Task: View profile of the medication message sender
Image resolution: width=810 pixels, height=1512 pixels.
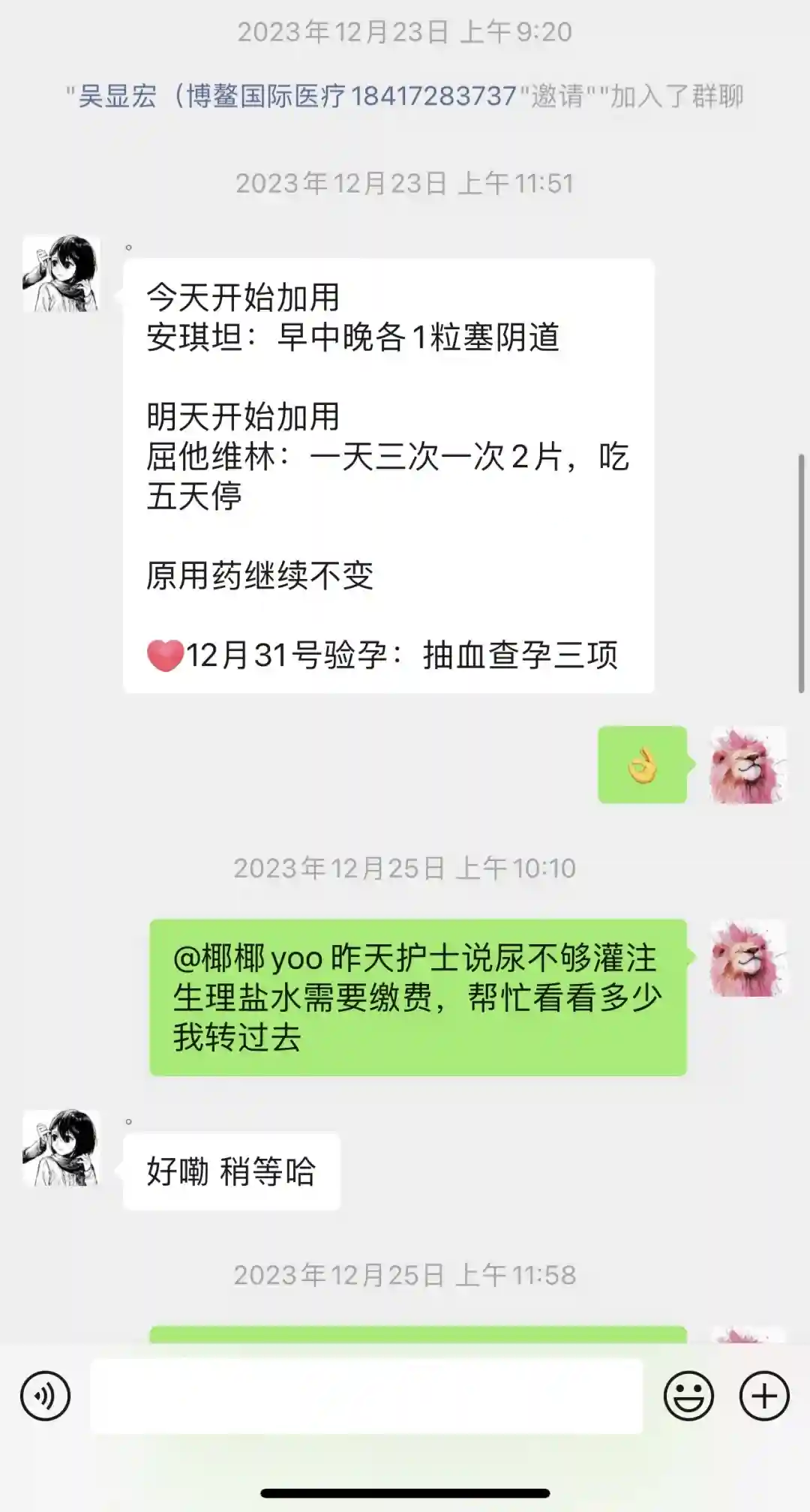Action: [x=61, y=274]
